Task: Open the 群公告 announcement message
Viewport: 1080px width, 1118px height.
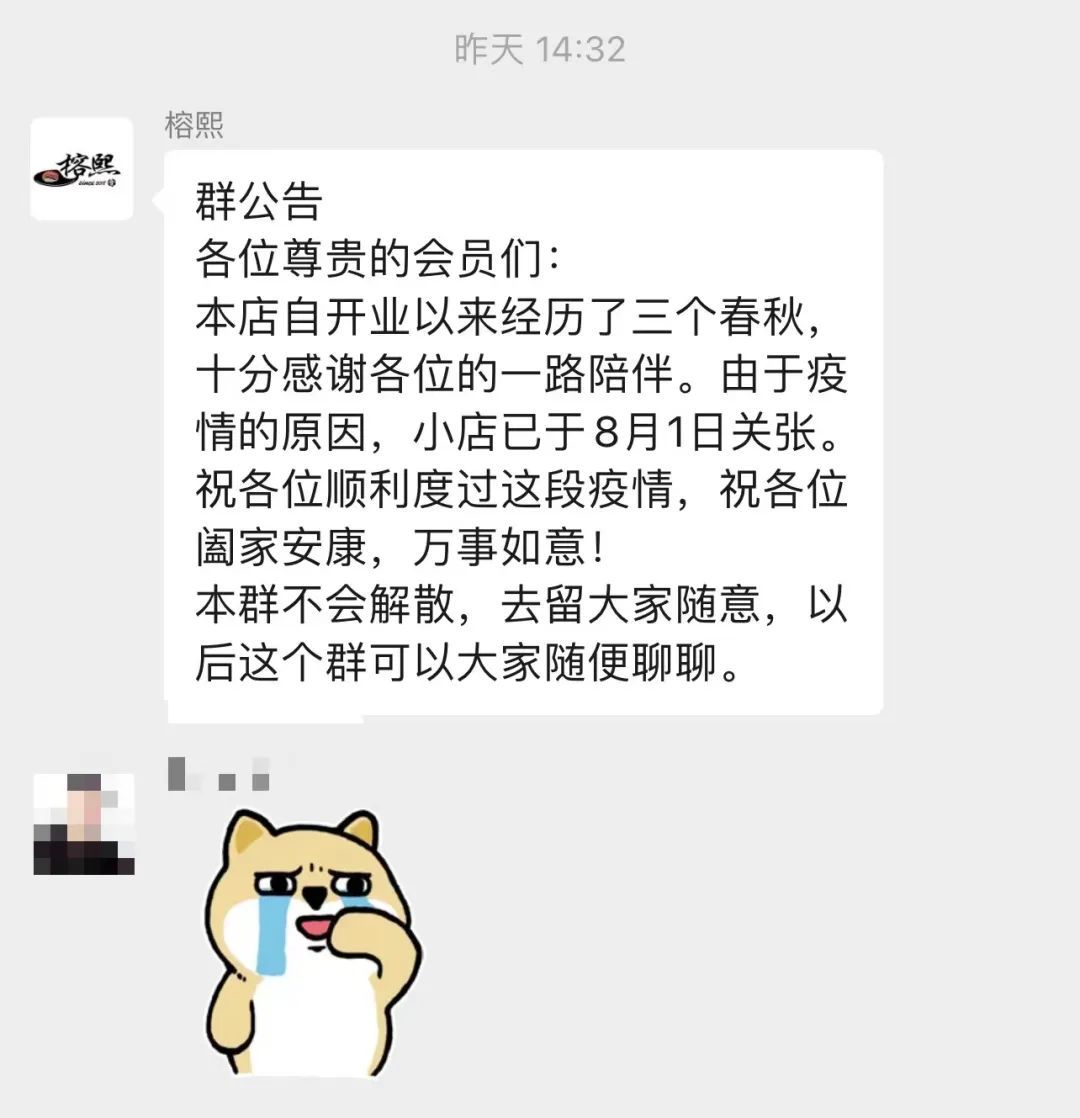Action: click(522, 432)
